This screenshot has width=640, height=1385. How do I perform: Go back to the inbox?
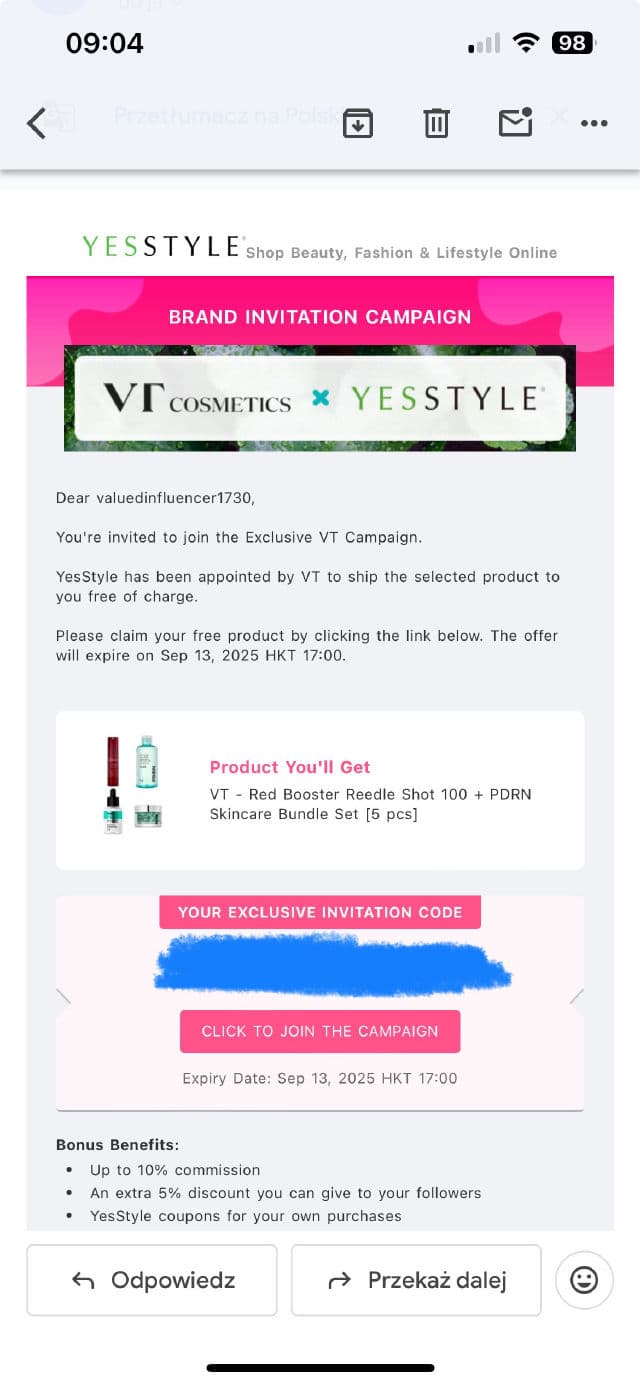36,123
